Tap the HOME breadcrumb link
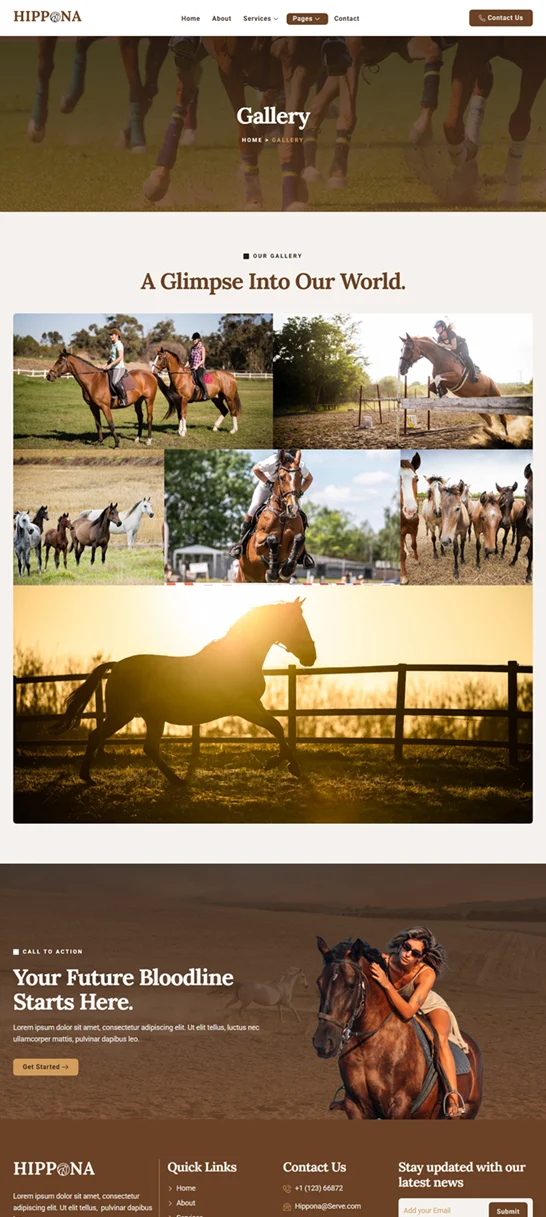546x1217 pixels. tap(252, 140)
